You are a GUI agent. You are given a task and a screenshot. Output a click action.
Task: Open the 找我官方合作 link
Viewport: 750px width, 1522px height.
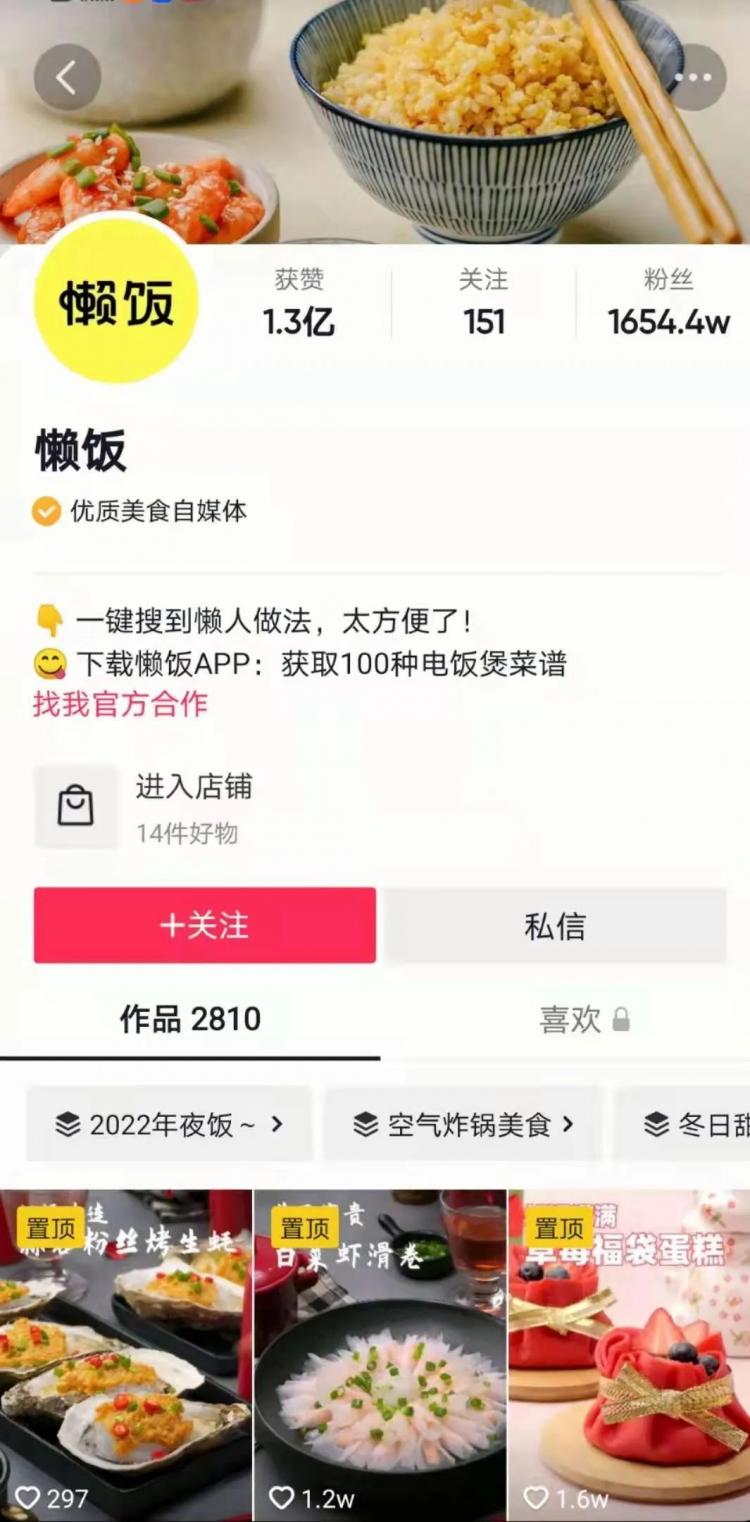tap(120, 704)
